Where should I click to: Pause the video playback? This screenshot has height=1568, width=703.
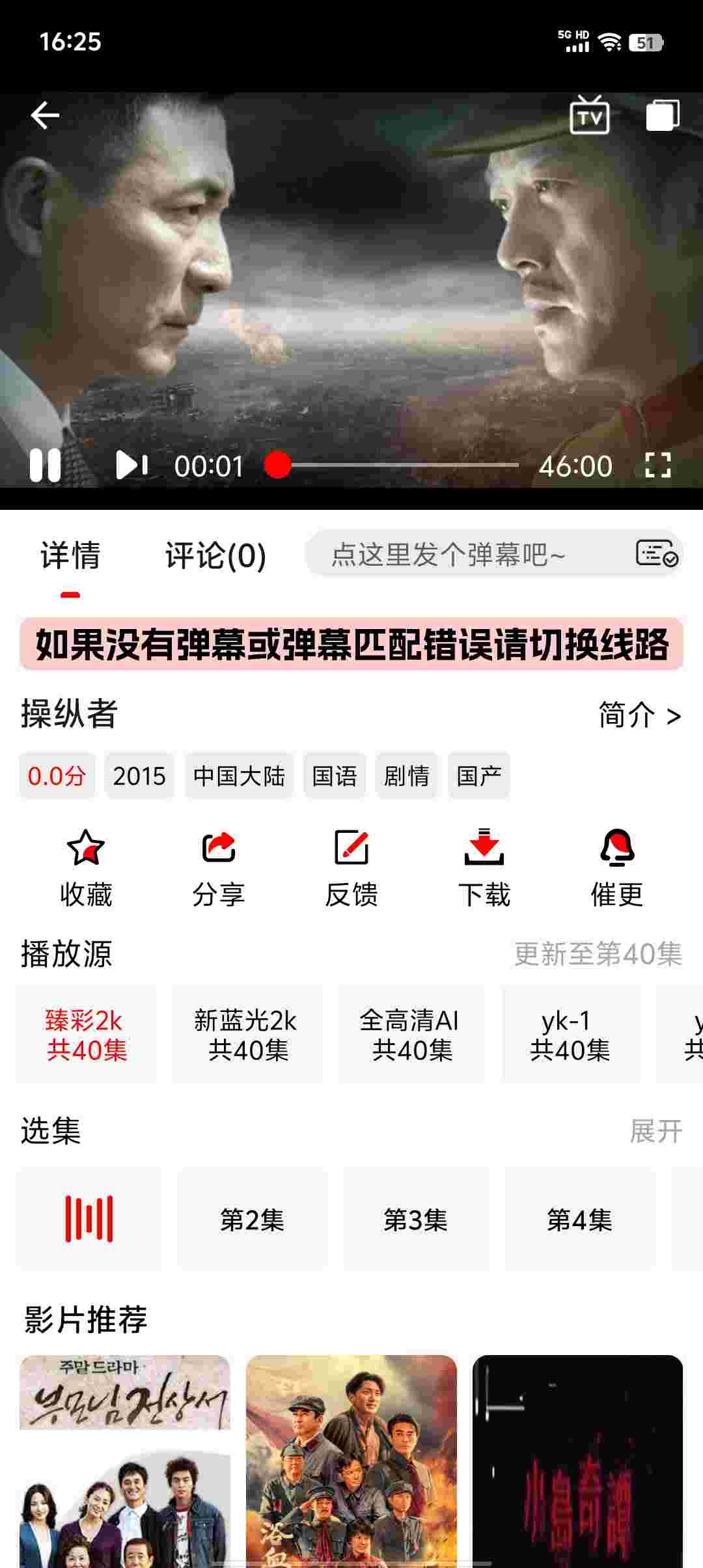[x=46, y=466]
